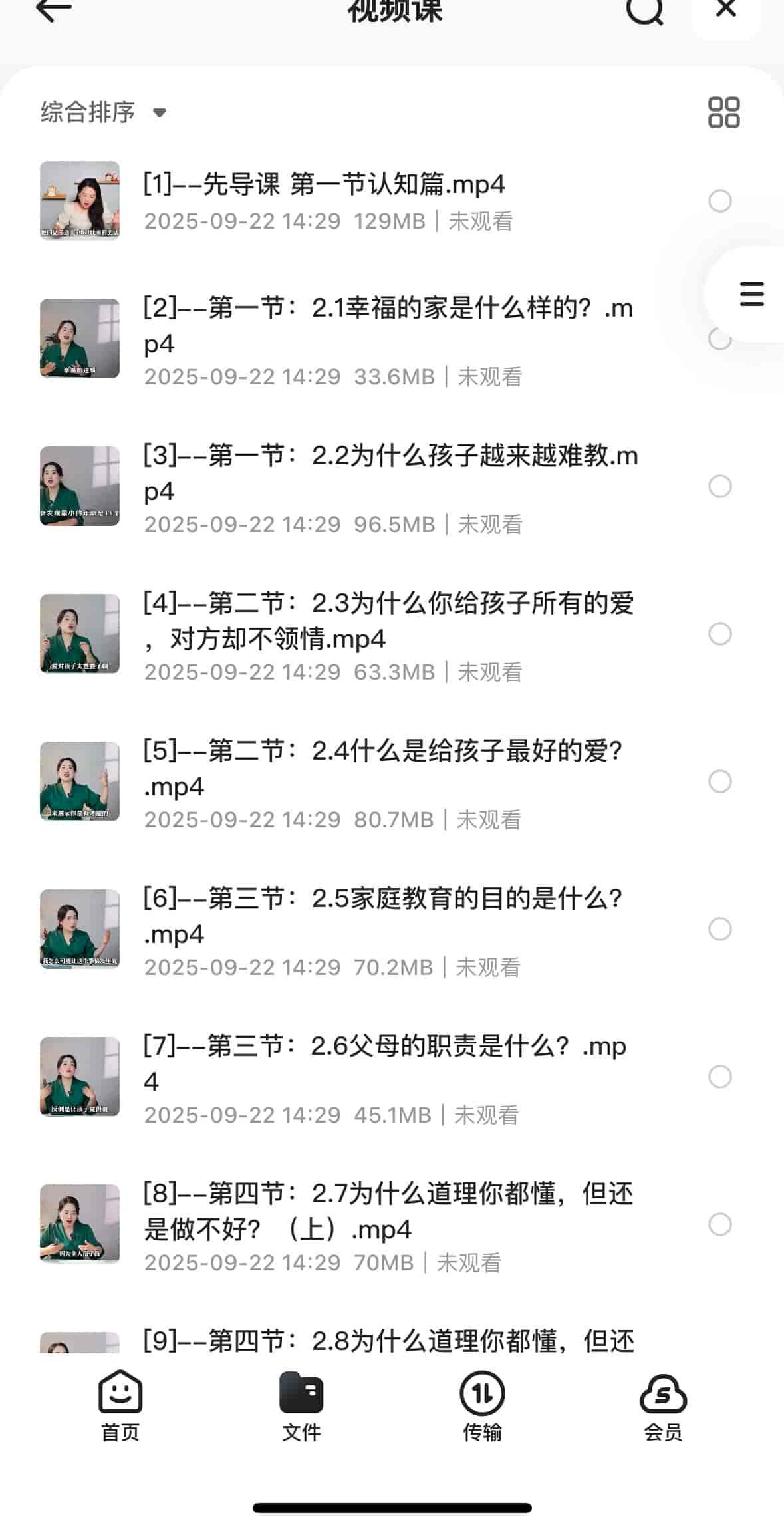Open video [7] 2.6父母的职责是什么
The image size is (784, 1529).
tap(384, 1063)
